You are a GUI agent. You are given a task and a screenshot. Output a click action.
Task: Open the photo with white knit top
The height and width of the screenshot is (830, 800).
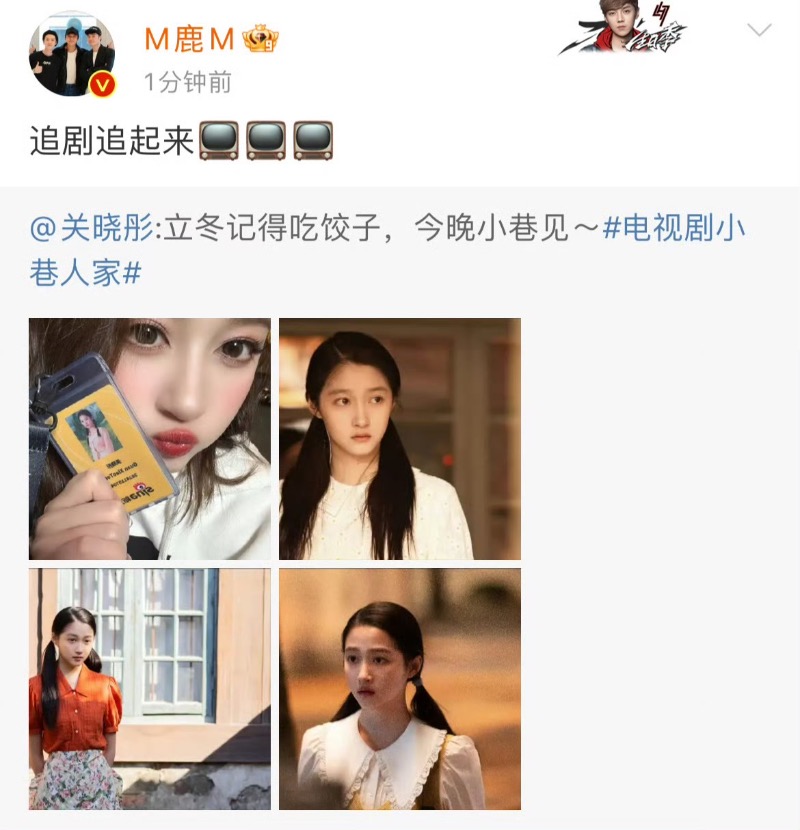point(400,439)
